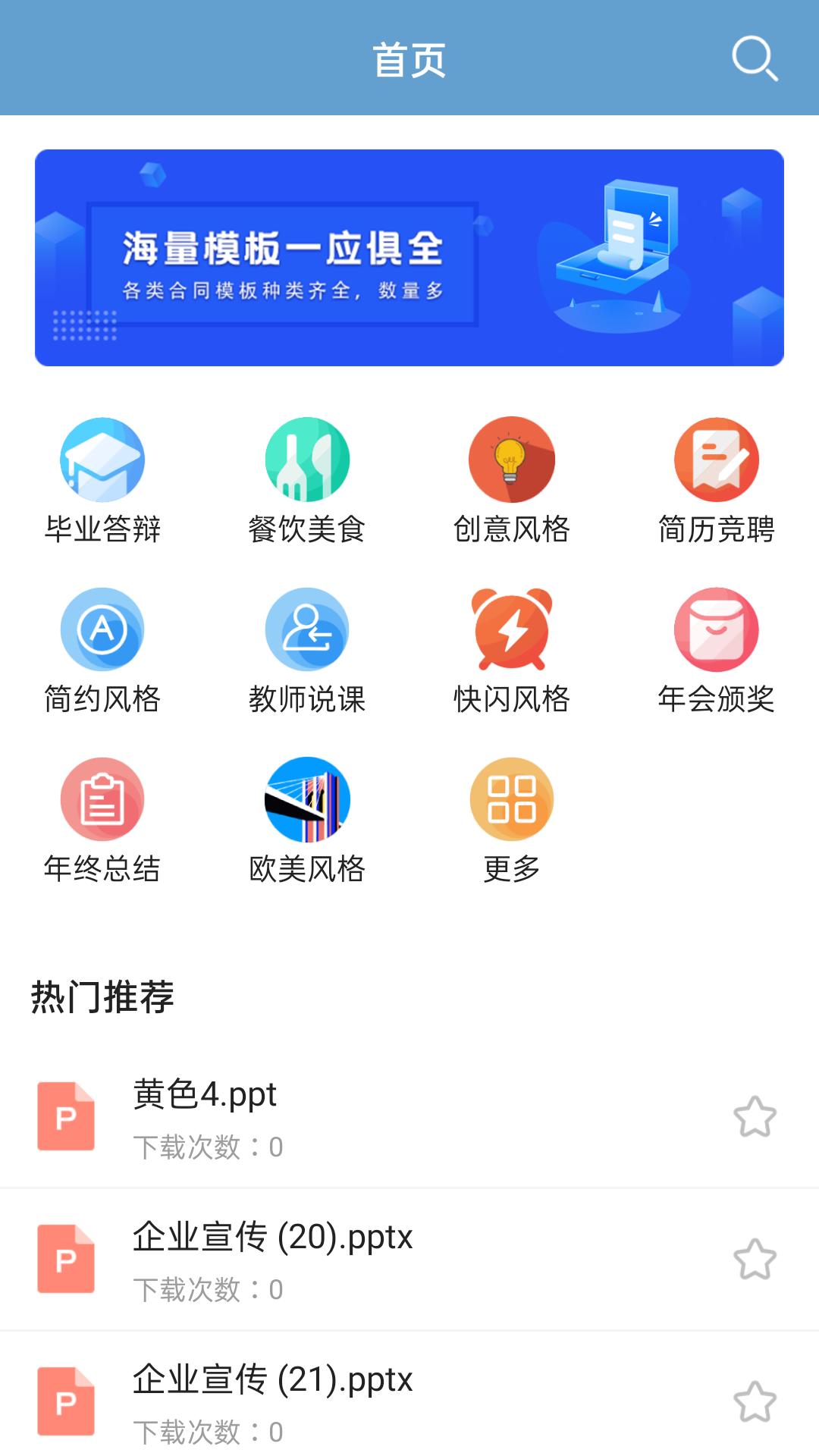Open the 首页 page title
This screenshot has height=1456, width=819.
click(x=409, y=61)
